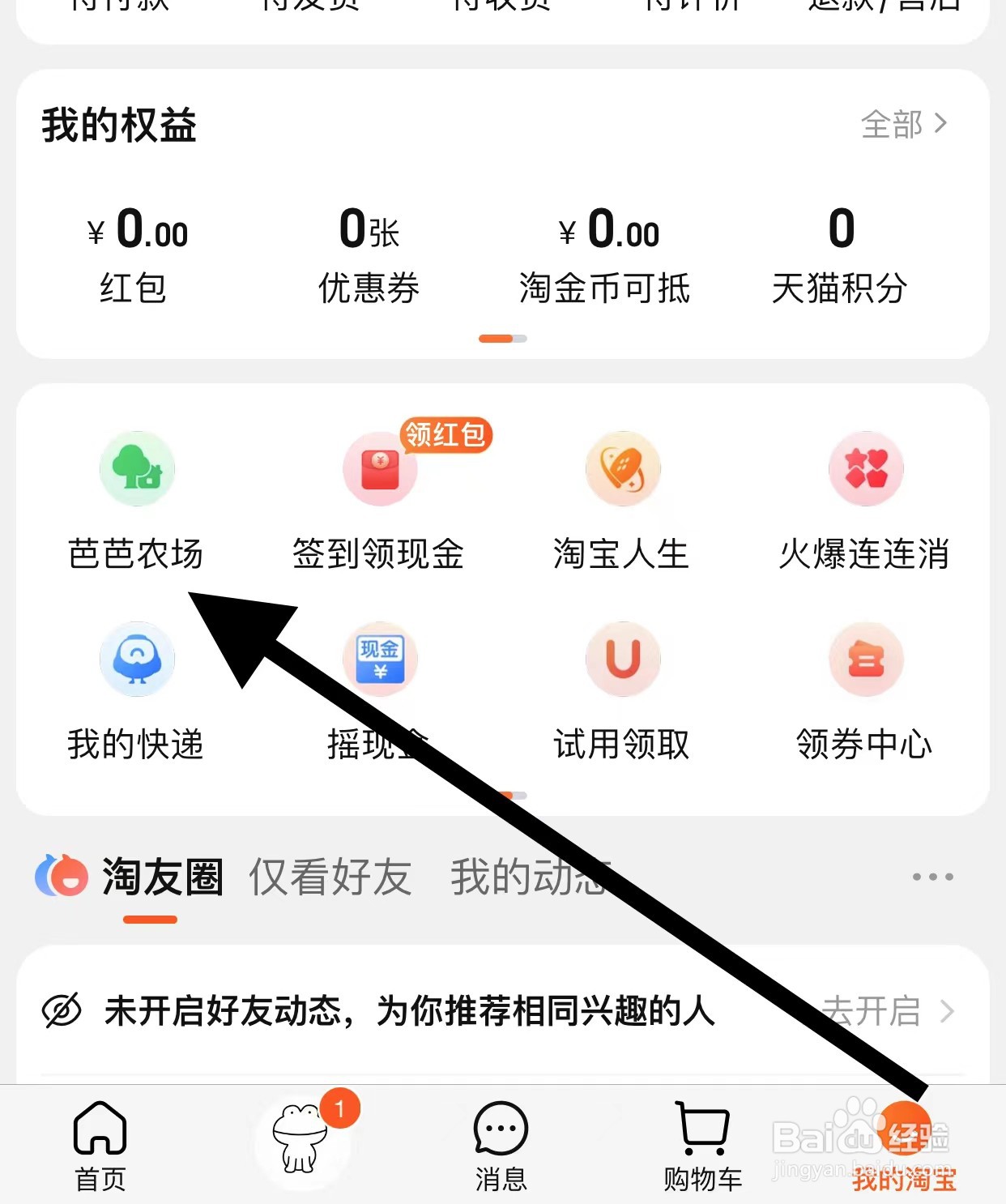The width and height of the screenshot is (1006, 1204).
Task: Launch the 火爆连连消 game icon
Action: coord(866,469)
